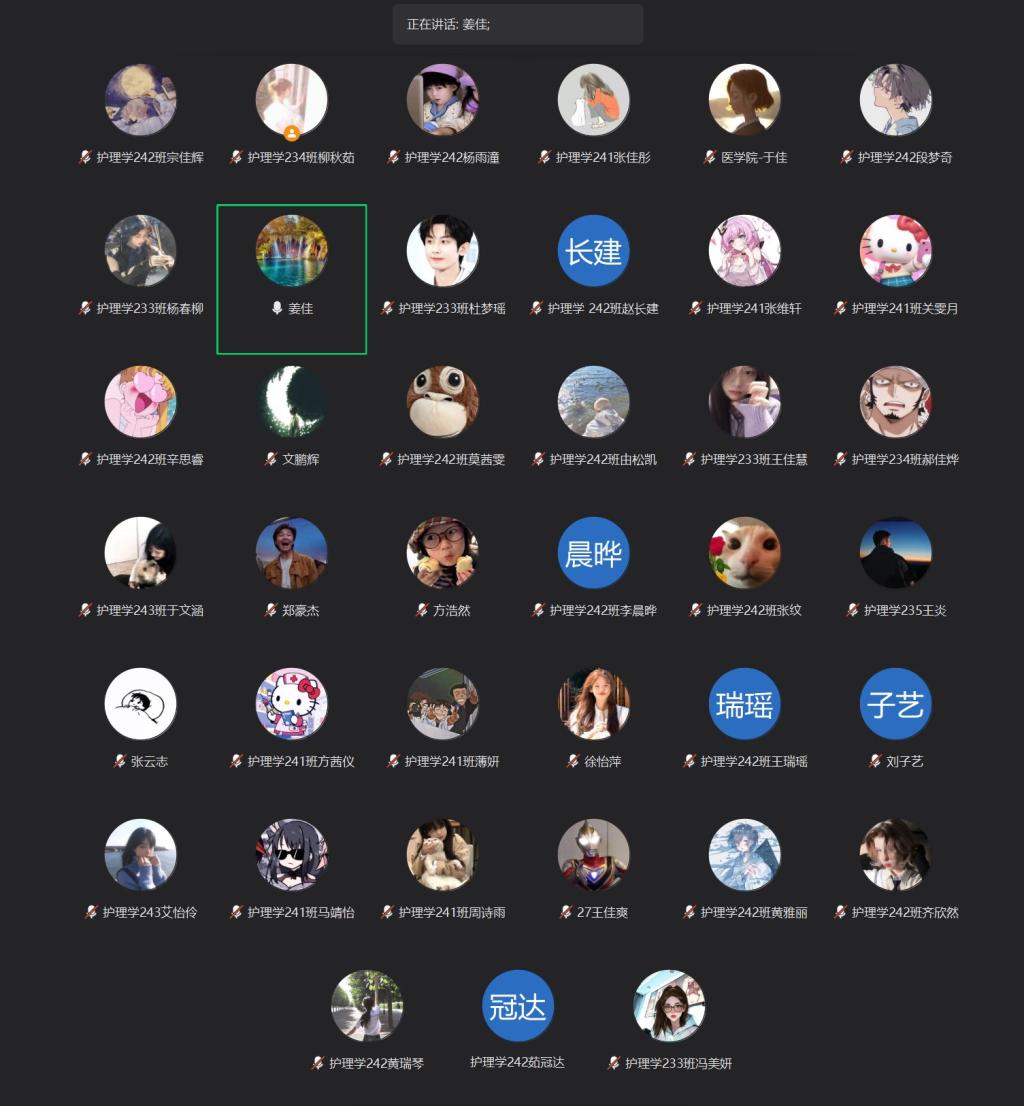The image size is (1024, 1106).
Task: Select participant 护理学 242班赵长建
Action: click(594, 251)
